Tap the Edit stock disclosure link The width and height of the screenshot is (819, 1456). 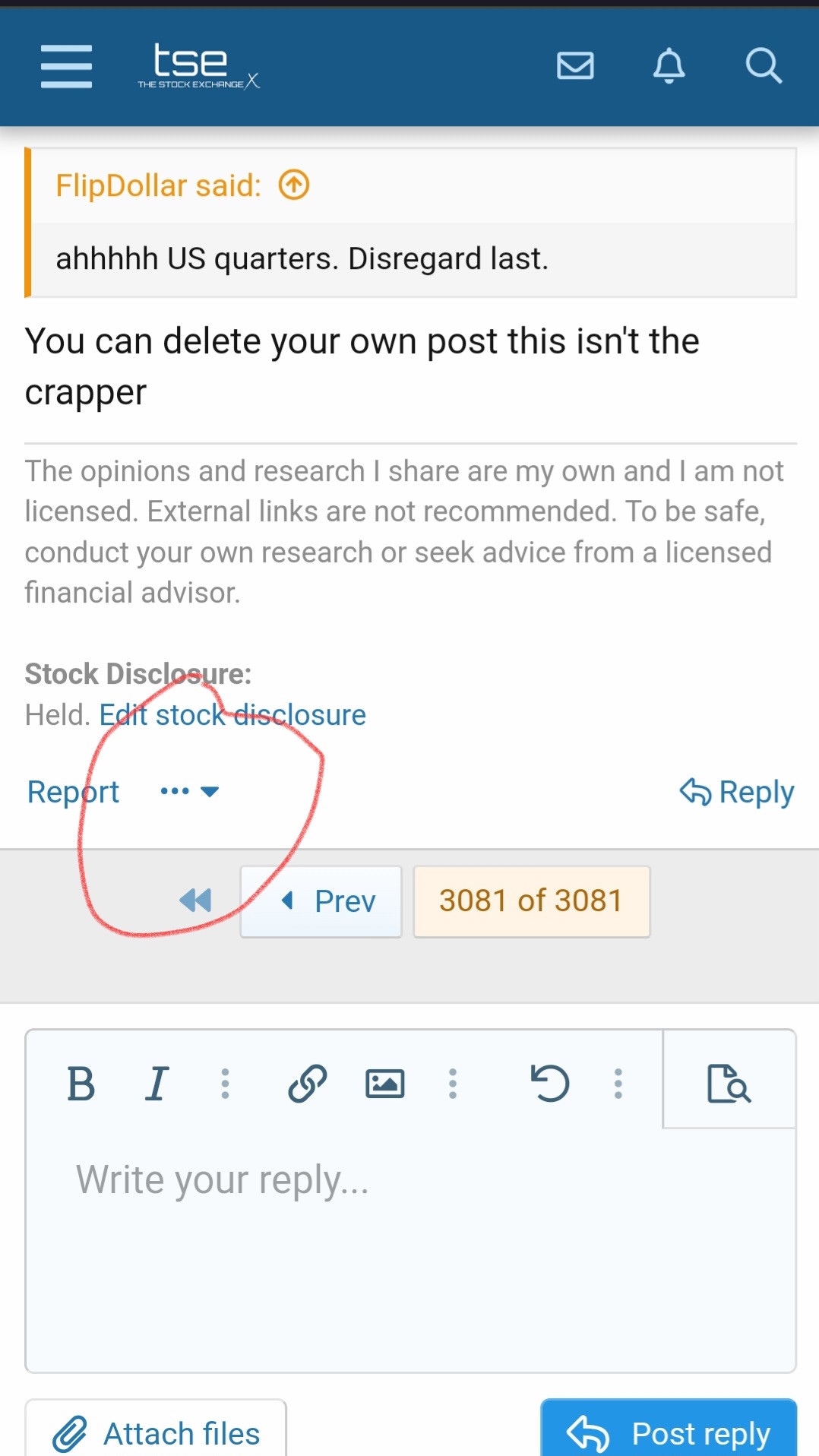pos(232,715)
